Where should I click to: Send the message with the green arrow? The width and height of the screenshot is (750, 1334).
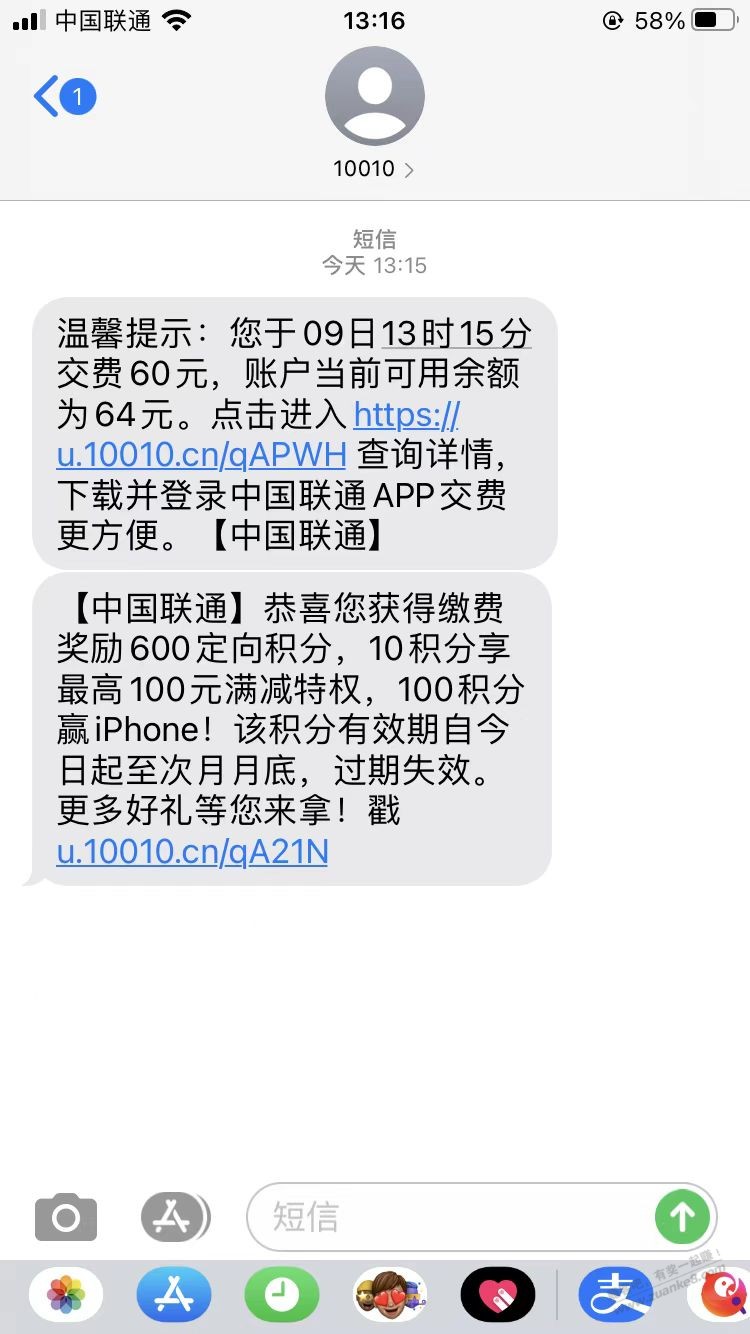pos(682,1217)
